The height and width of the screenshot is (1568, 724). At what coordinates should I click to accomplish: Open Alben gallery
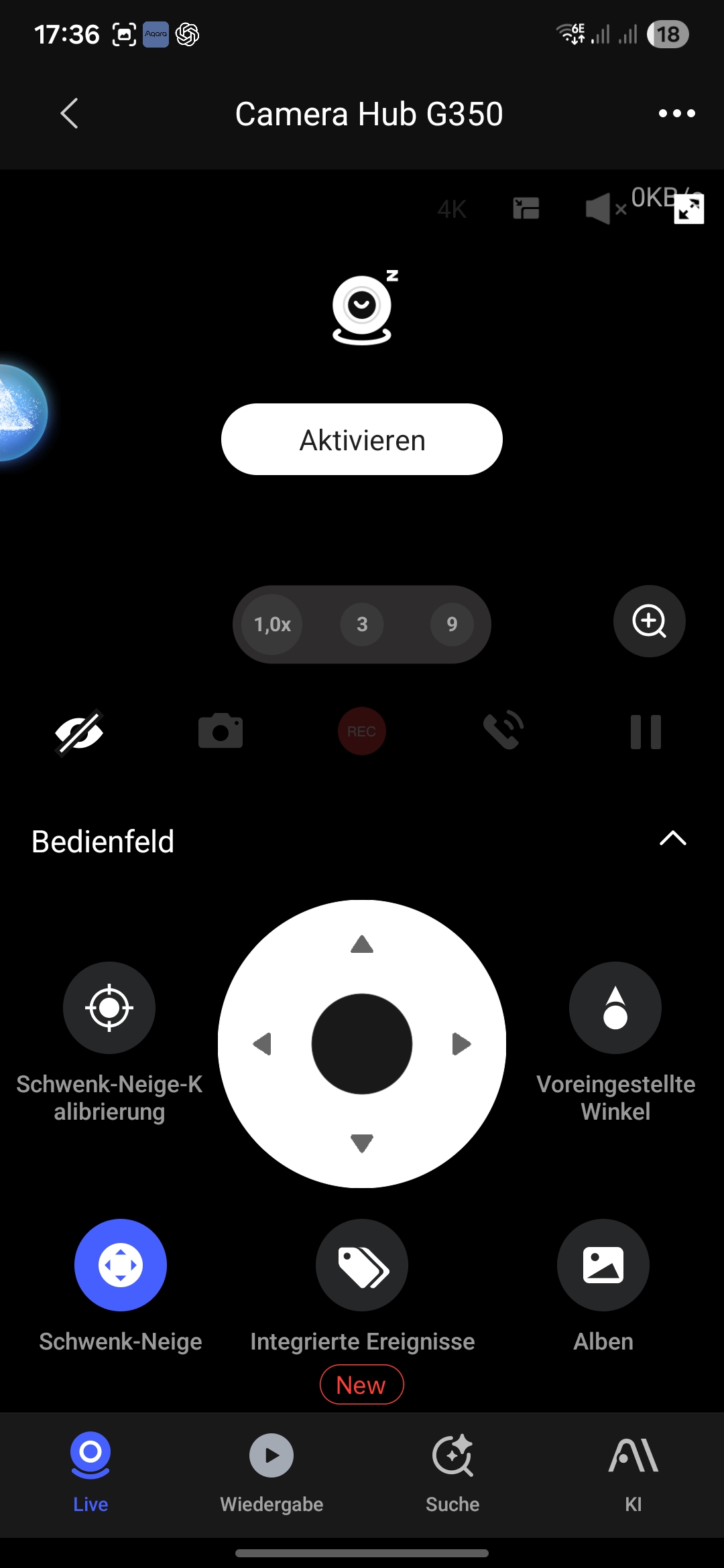coord(603,1265)
